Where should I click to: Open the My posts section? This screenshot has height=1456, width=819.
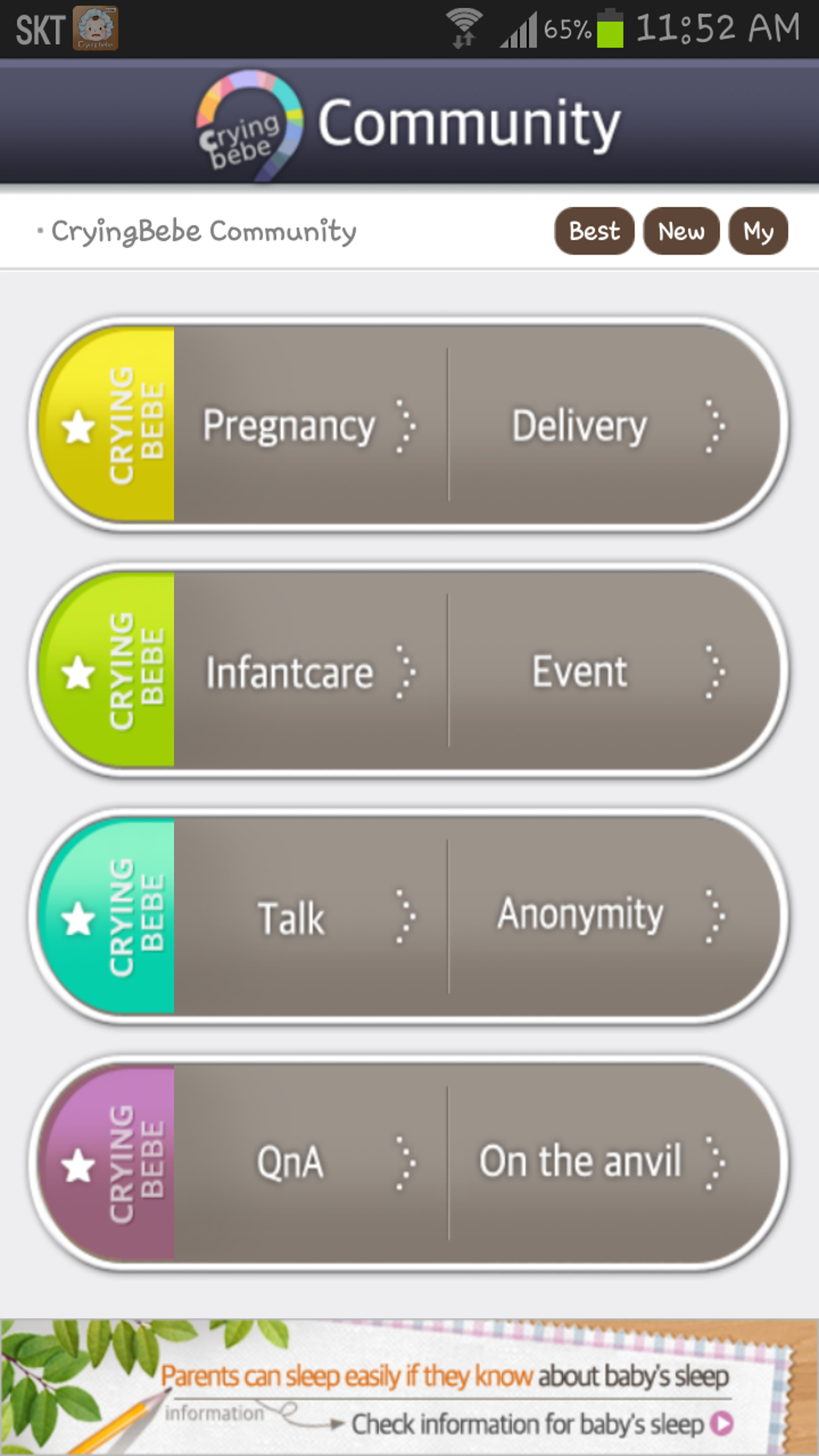pyautogui.click(x=758, y=231)
